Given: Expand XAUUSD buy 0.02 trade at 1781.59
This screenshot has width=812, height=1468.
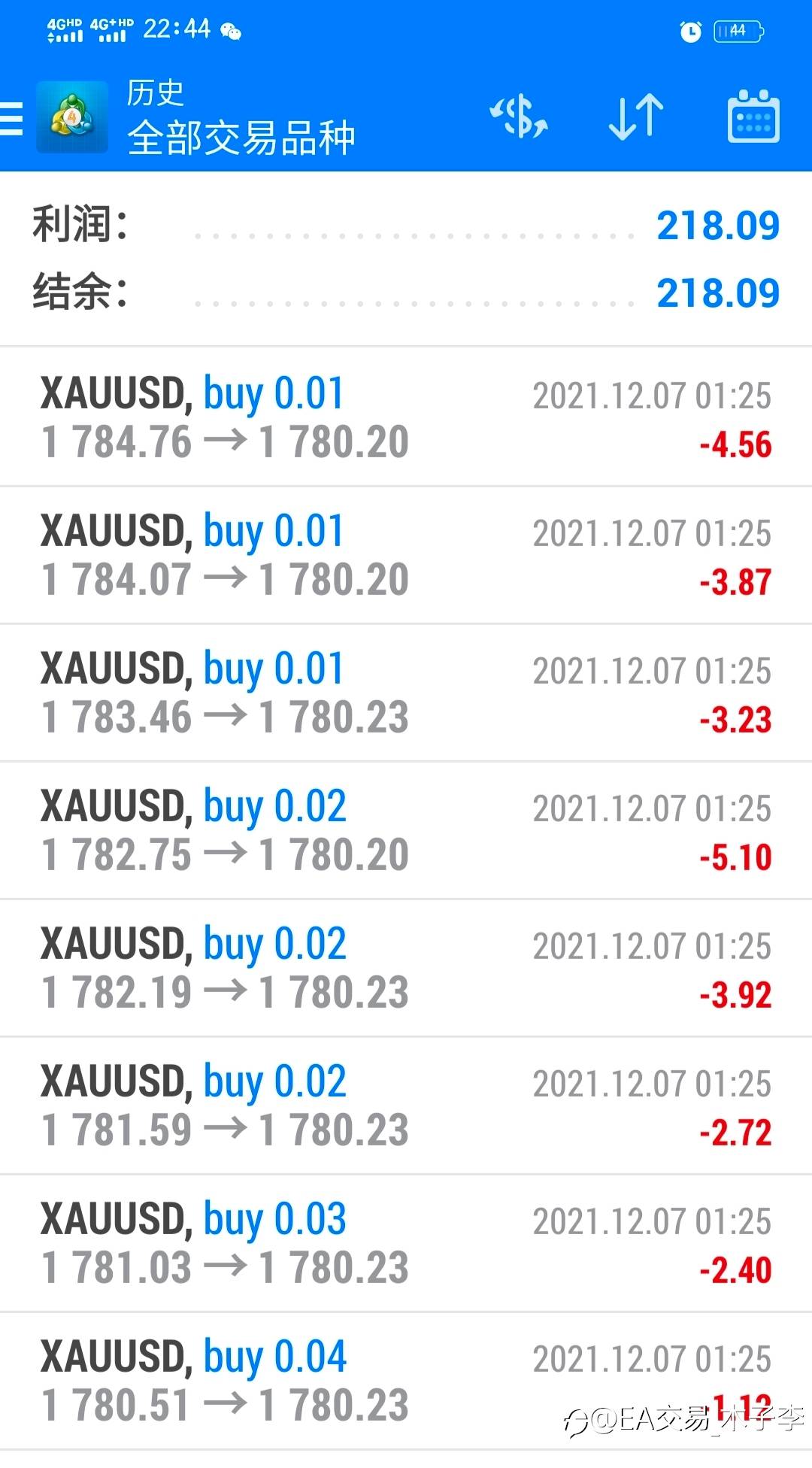Looking at the screenshot, I should tap(406, 1106).
